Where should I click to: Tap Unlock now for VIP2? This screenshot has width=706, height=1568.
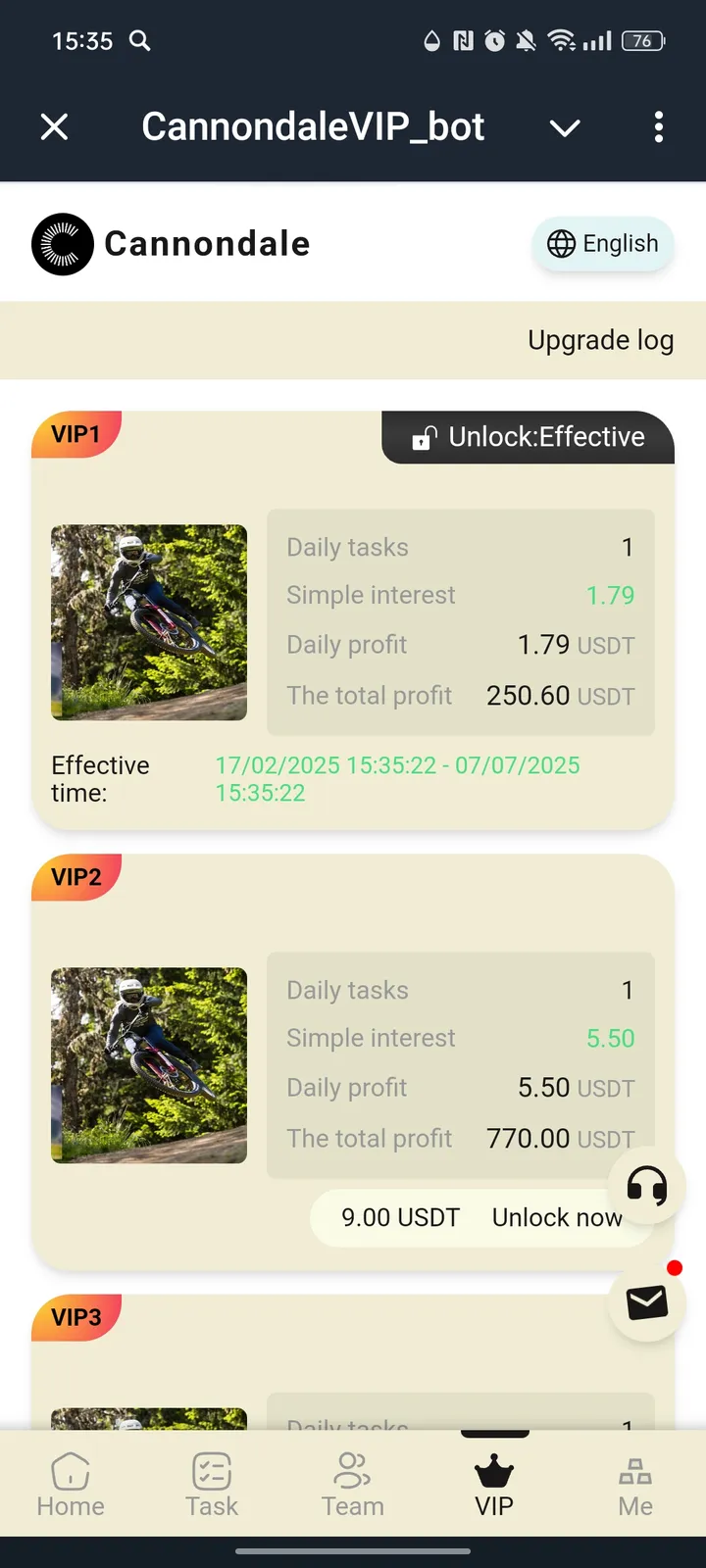coord(555,1217)
